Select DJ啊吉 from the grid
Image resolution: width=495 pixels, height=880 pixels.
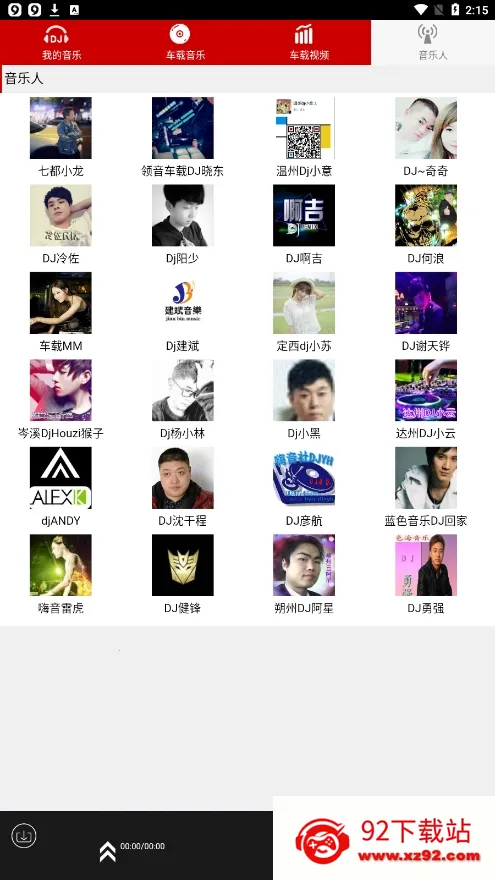click(x=304, y=225)
